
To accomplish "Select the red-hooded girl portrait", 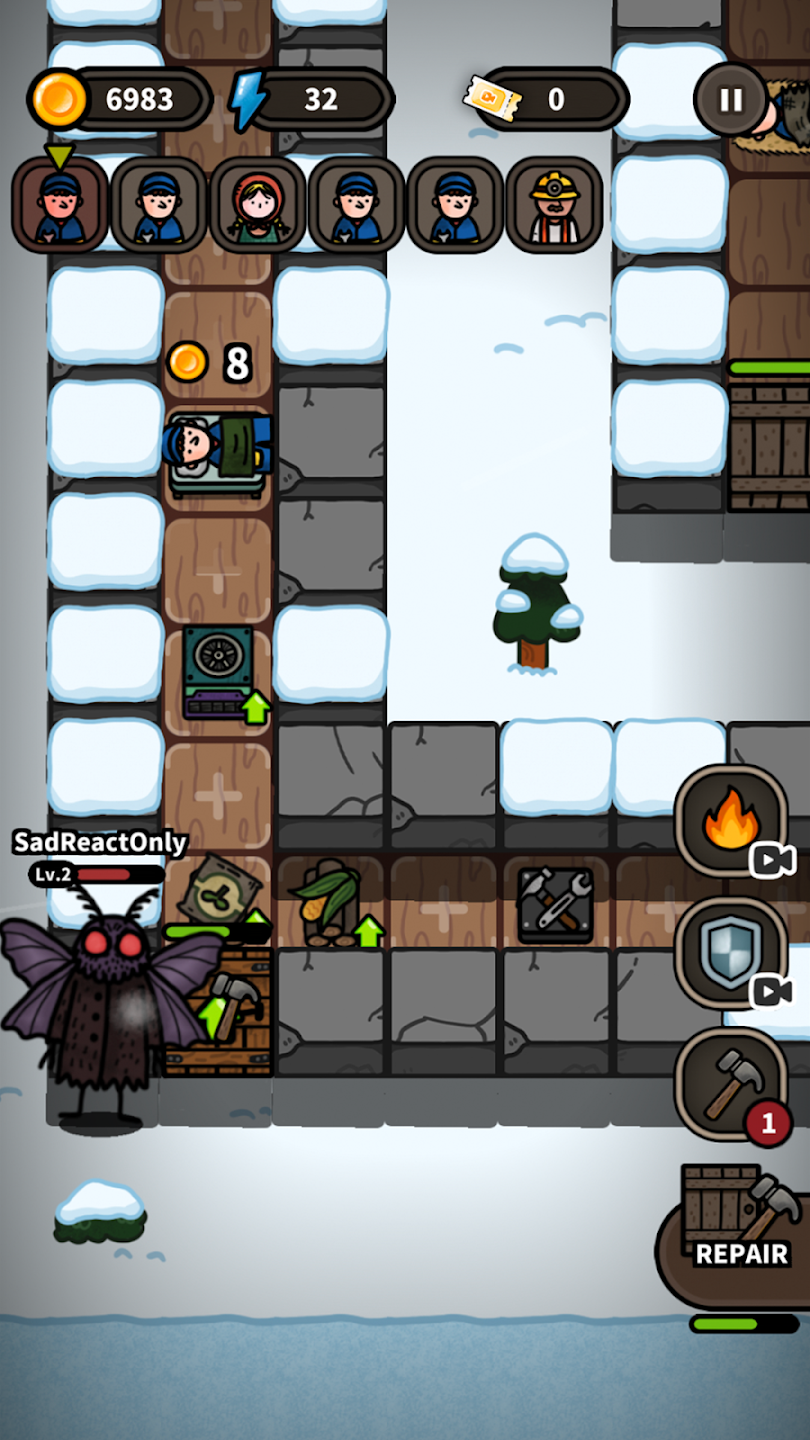I will [x=257, y=206].
